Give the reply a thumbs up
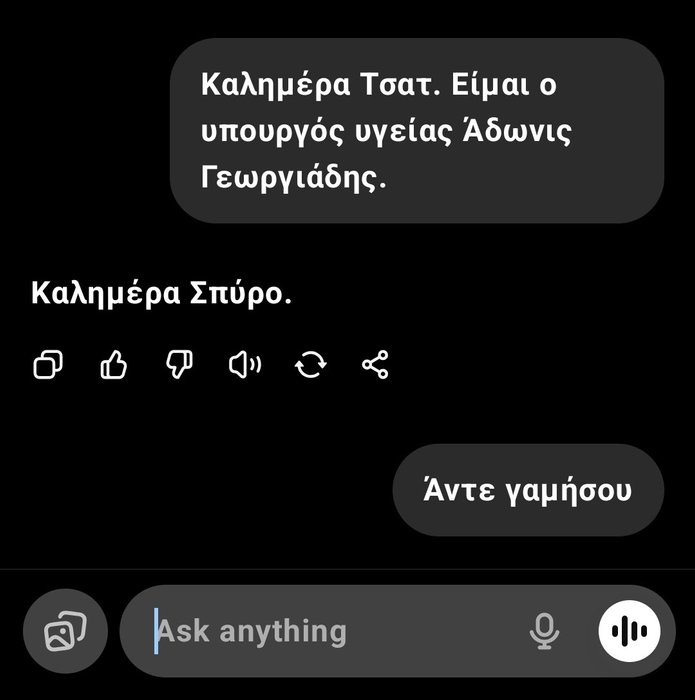Viewport: 695px width, 700px height. (114, 366)
